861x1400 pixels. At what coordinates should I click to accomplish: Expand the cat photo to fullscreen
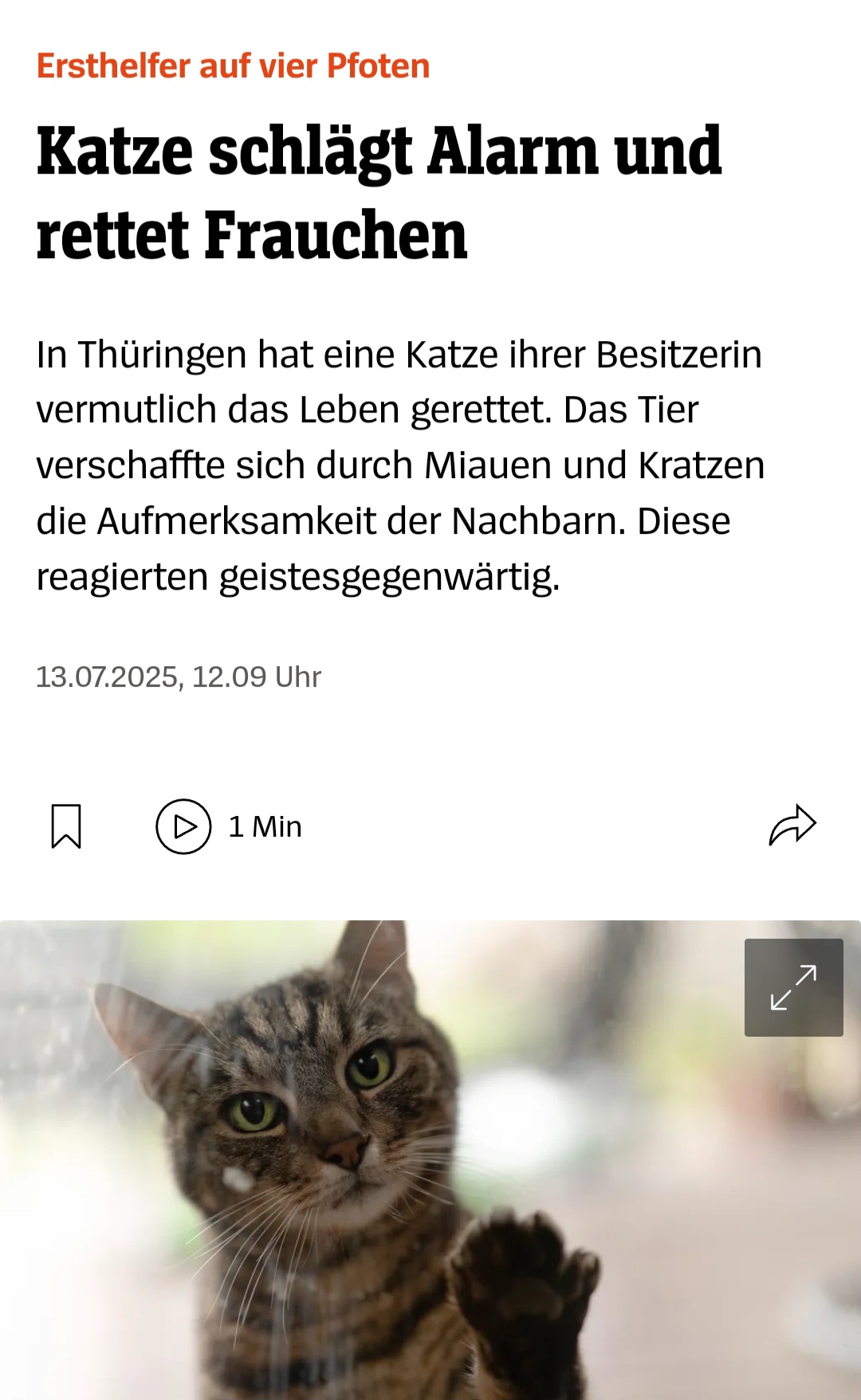(793, 987)
